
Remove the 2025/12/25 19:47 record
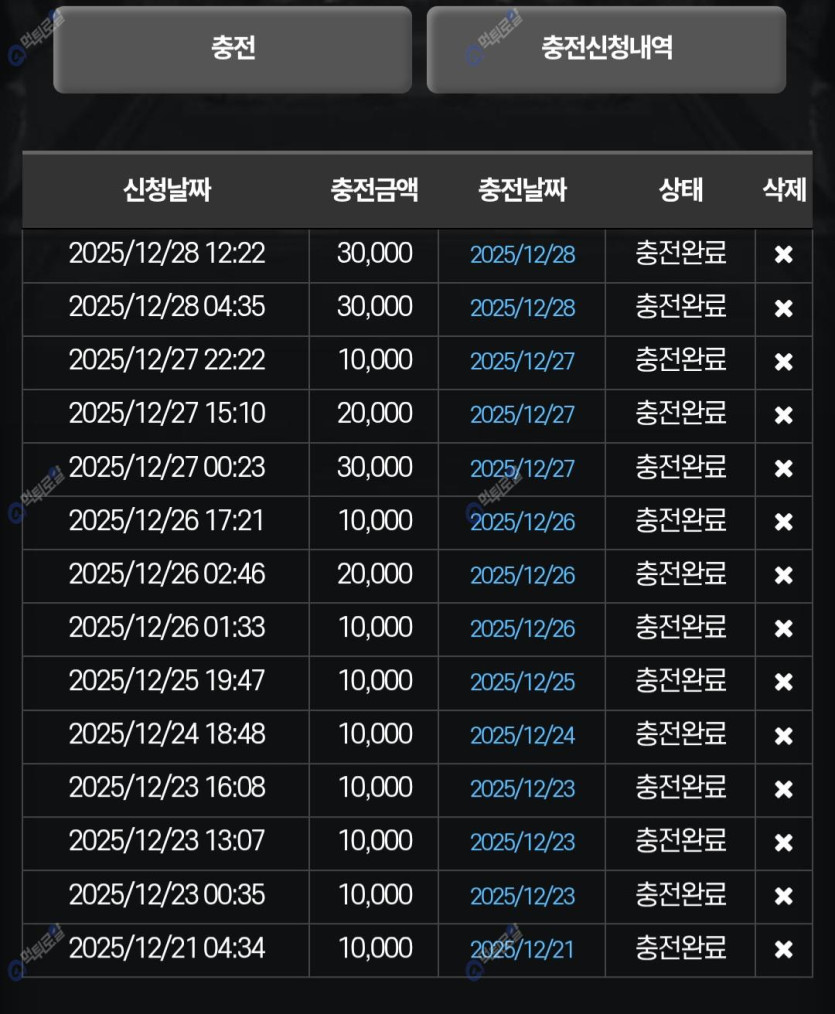click(x=783, y=682)
